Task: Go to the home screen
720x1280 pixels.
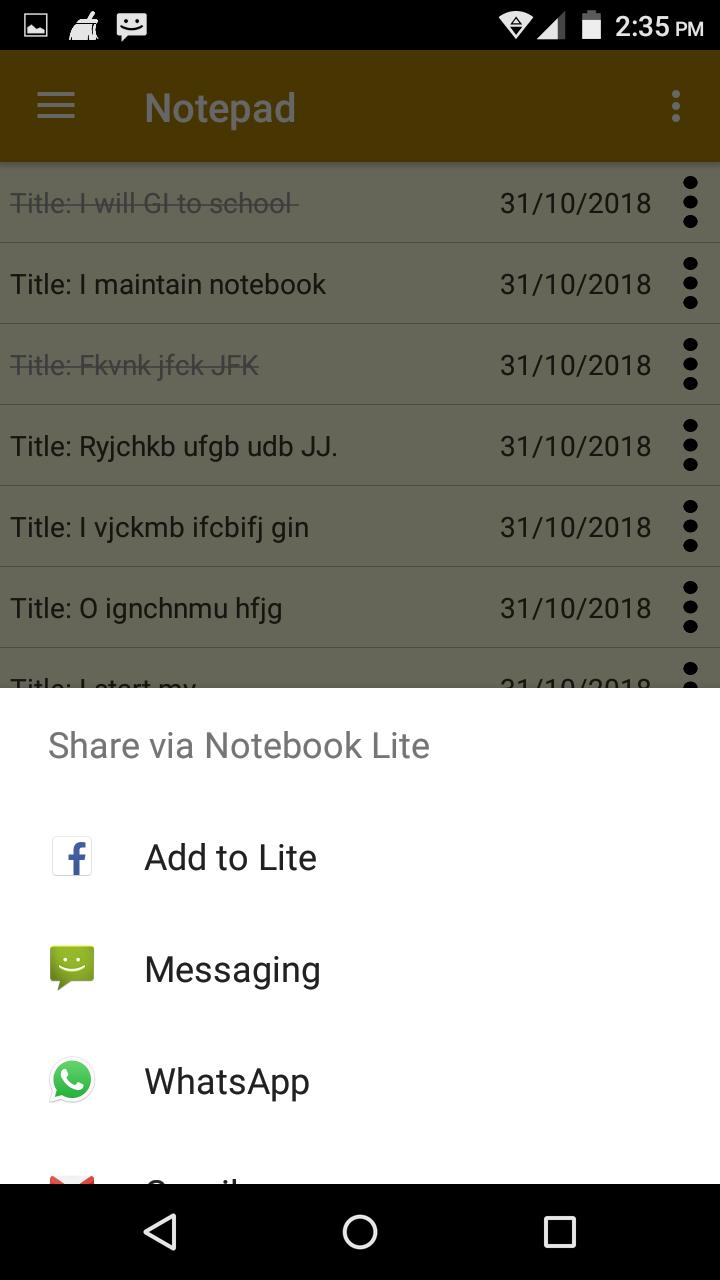Action: tap(360, 1232)
